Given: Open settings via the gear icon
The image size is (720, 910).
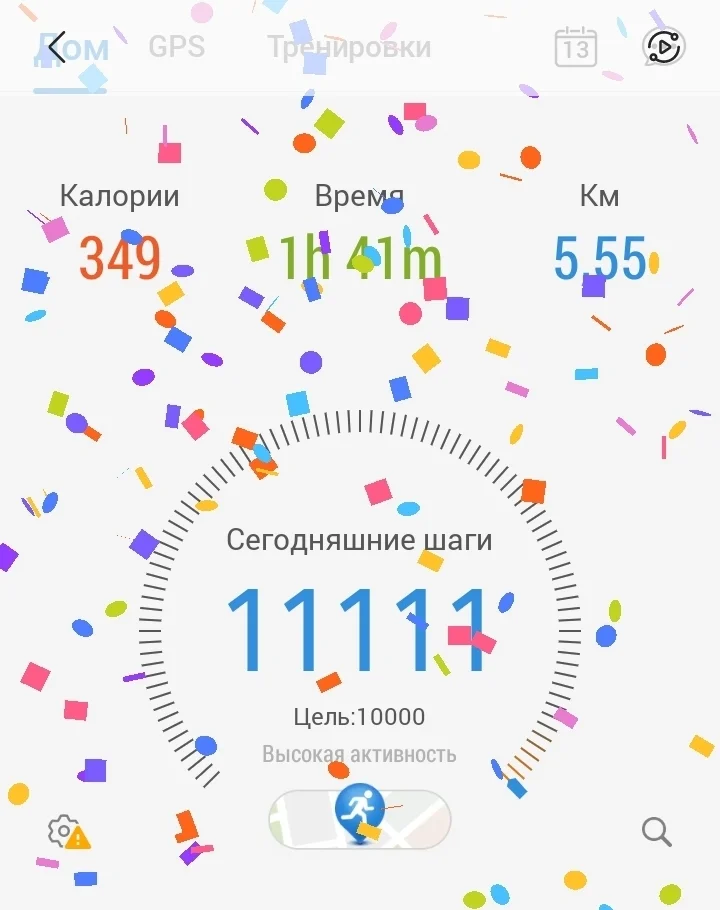Looking at the screenshot, I should click(x=62, y=832).
